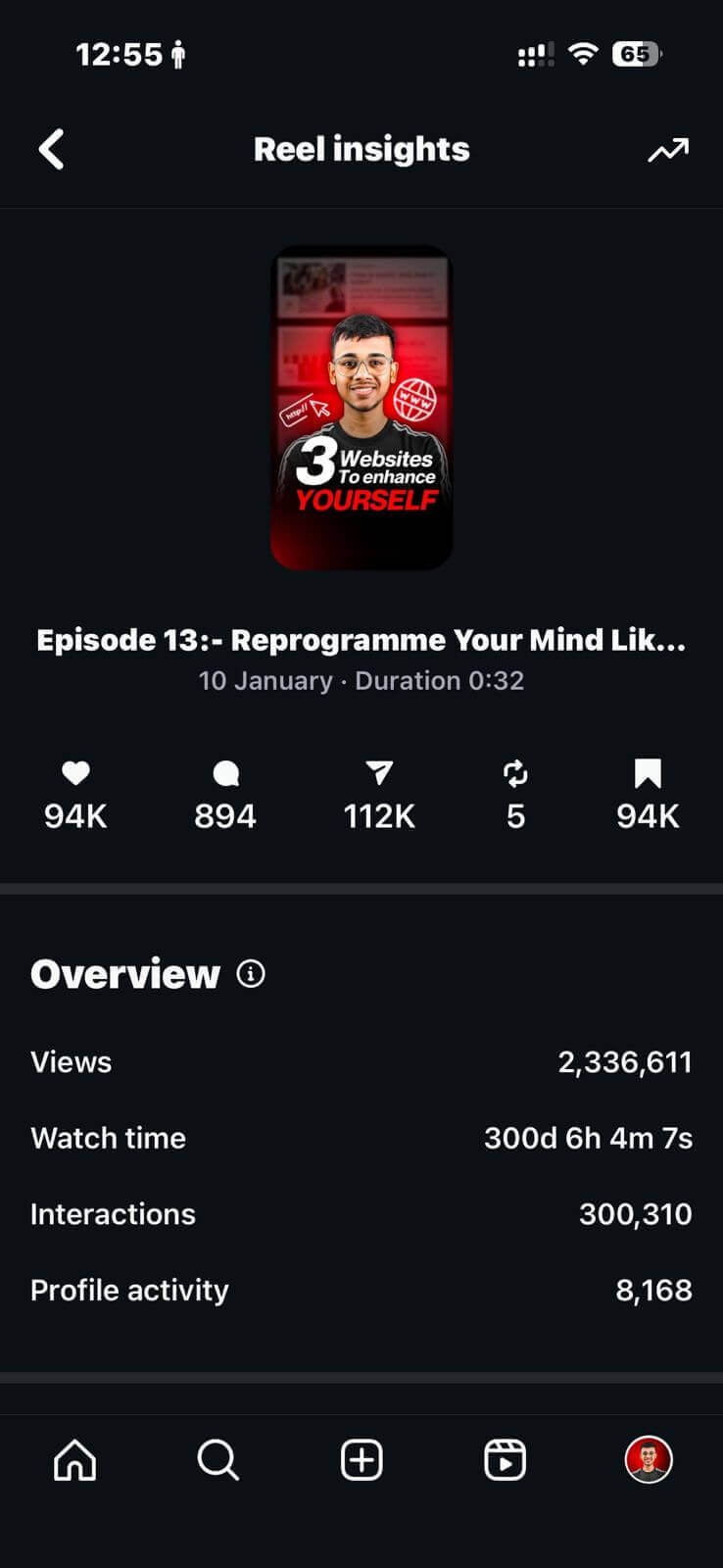Switch to the Reels tab
723x1568 pixels.
(x=505, y=1460)
